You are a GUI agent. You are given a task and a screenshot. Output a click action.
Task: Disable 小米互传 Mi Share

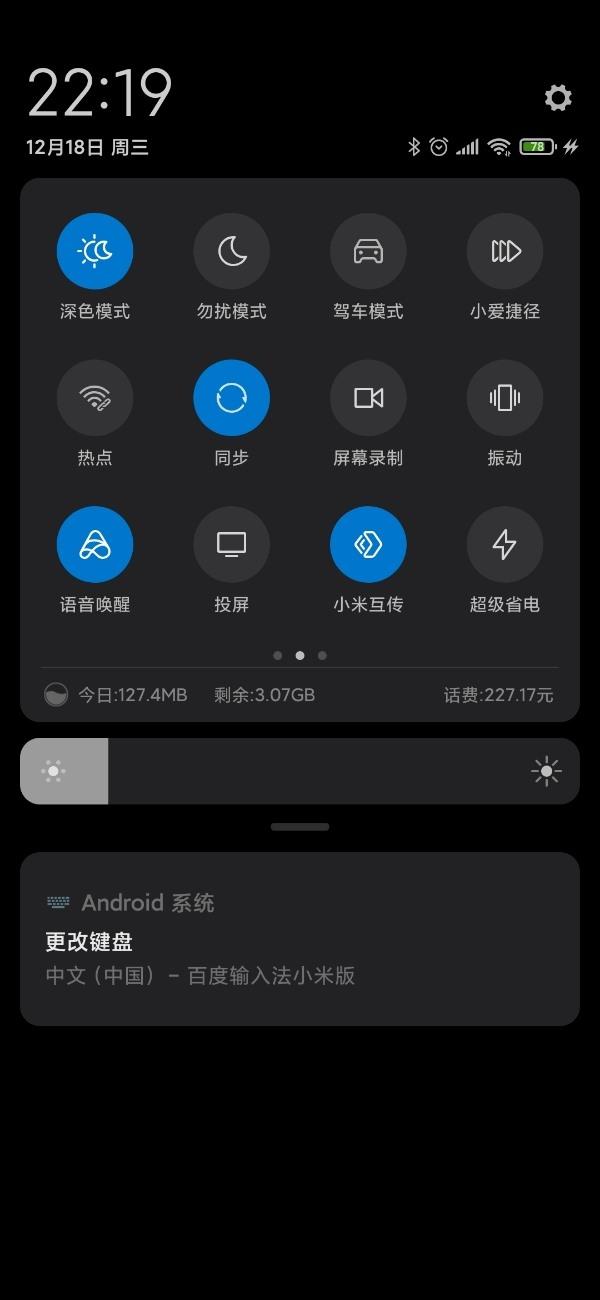click(368, 544)
